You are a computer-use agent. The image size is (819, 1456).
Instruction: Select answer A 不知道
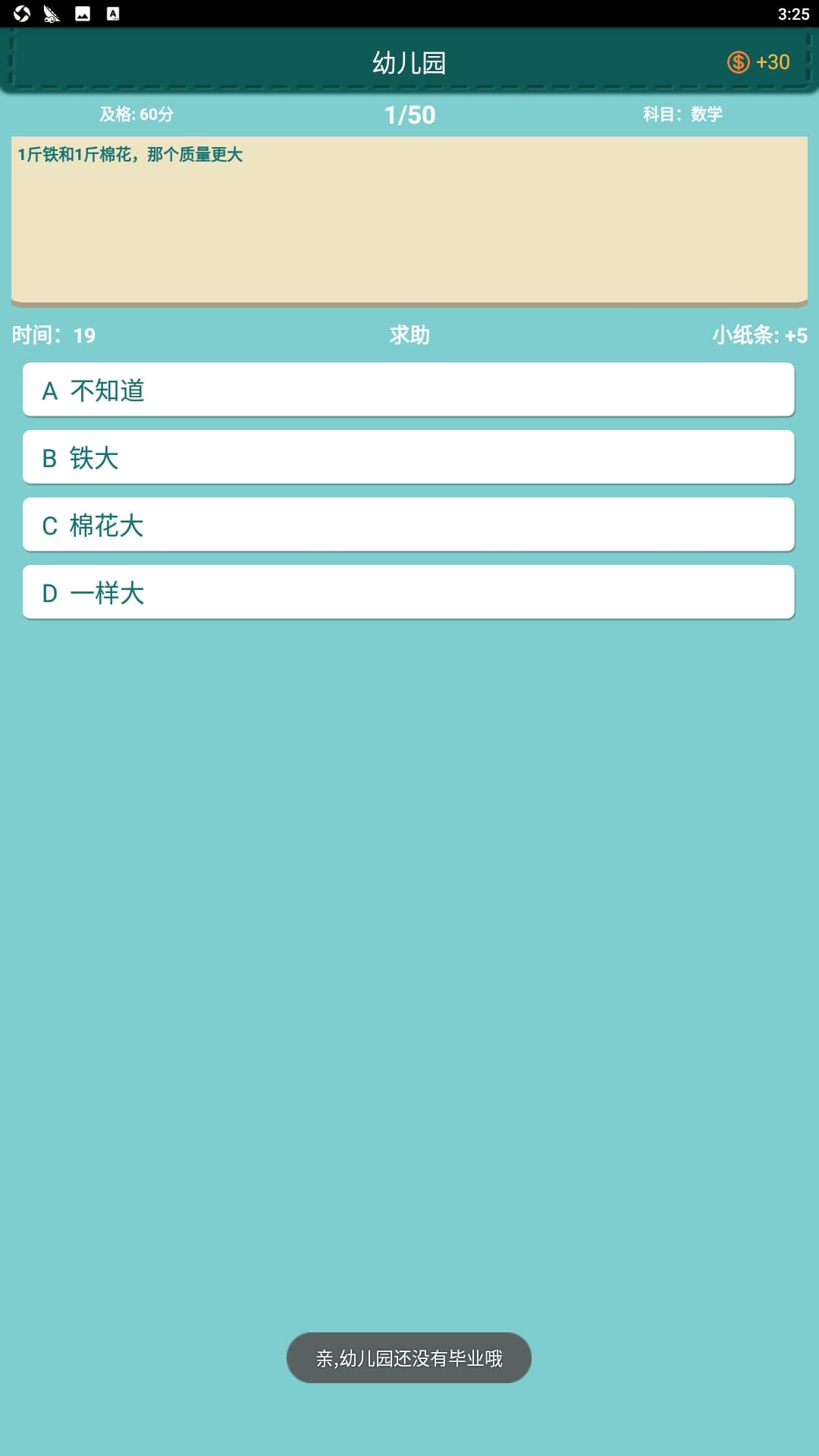(x=408, y=390)
